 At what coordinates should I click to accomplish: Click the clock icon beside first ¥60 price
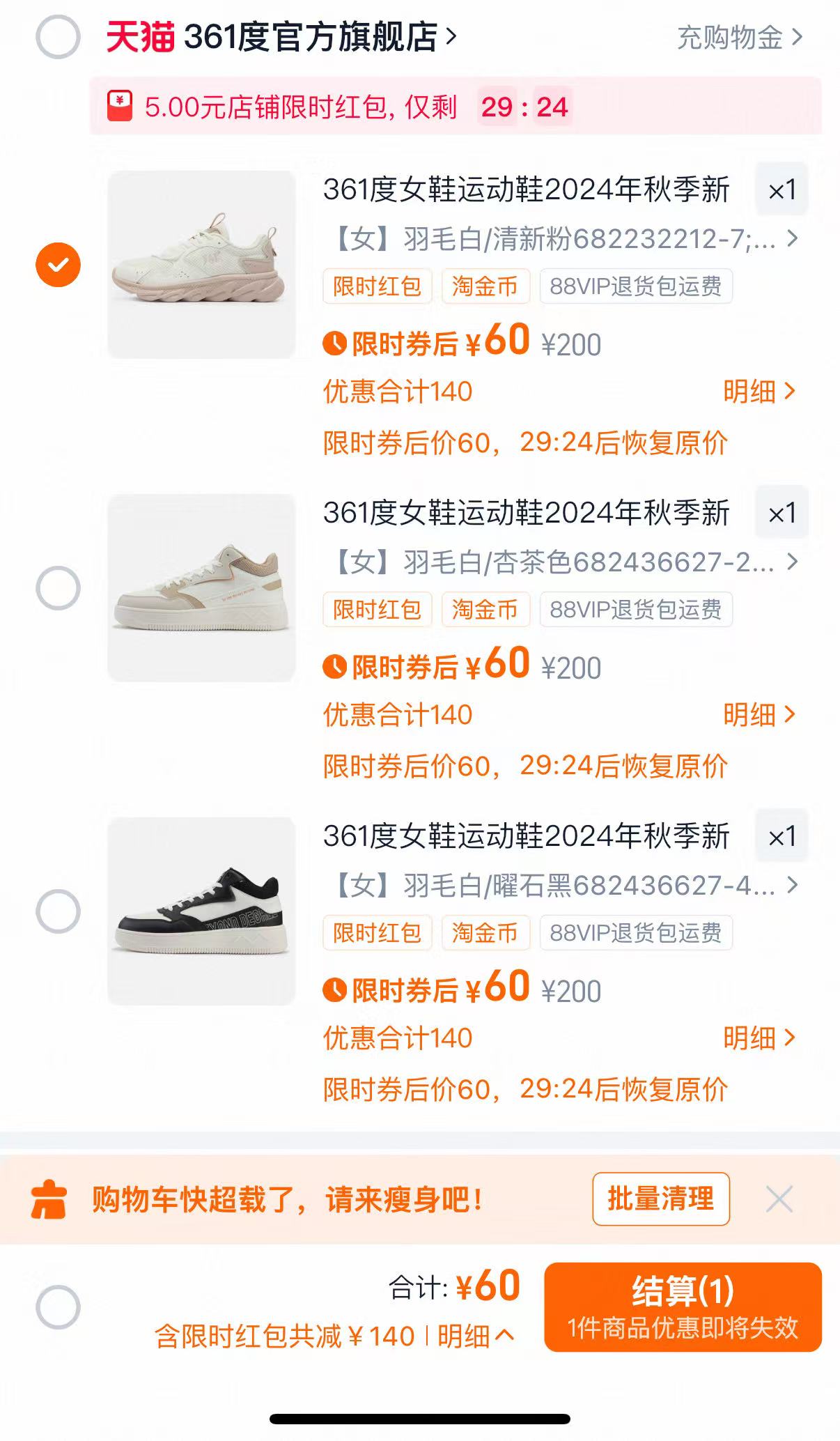(x=335, y=342)
